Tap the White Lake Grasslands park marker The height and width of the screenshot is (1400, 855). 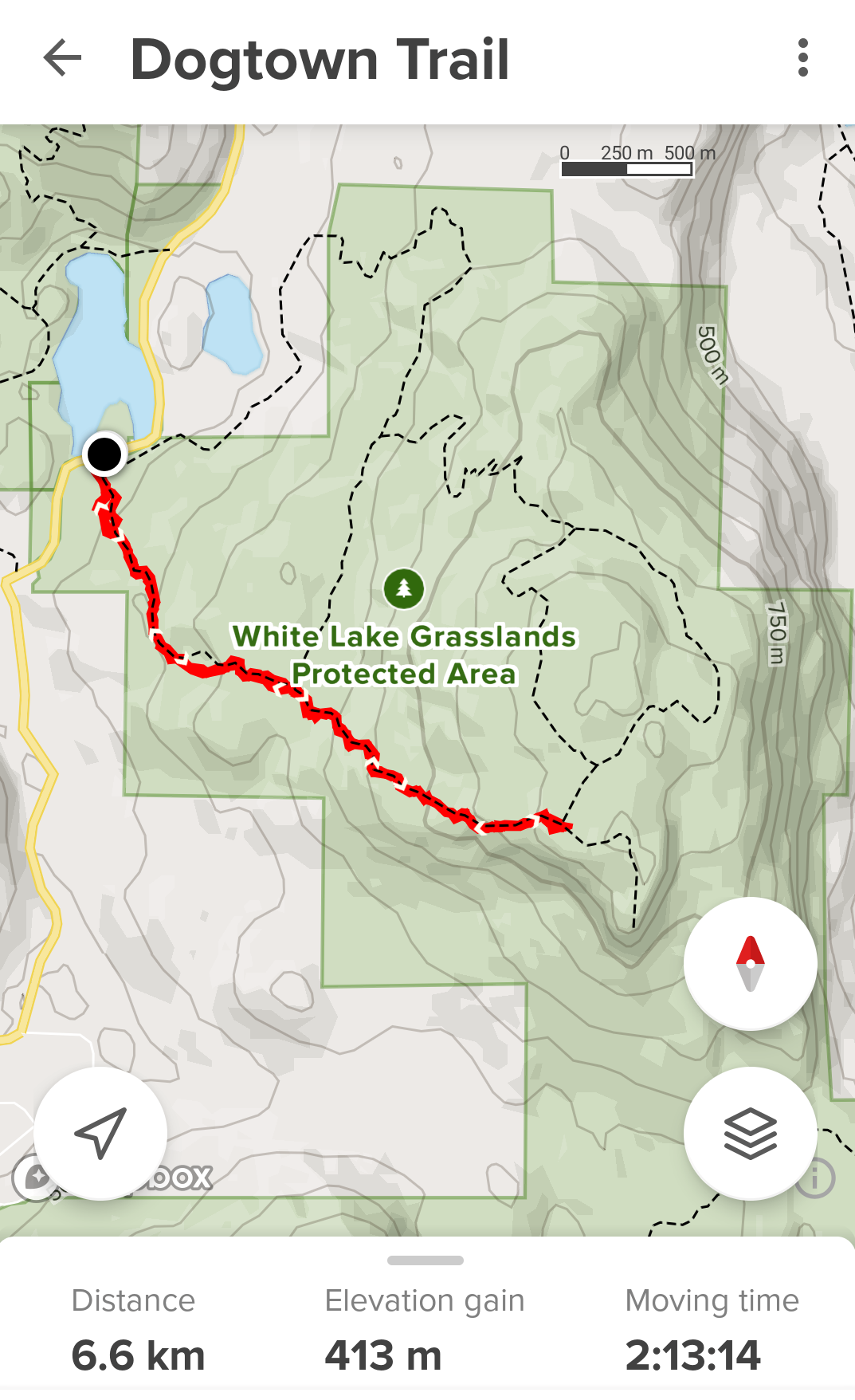[404, 588]
